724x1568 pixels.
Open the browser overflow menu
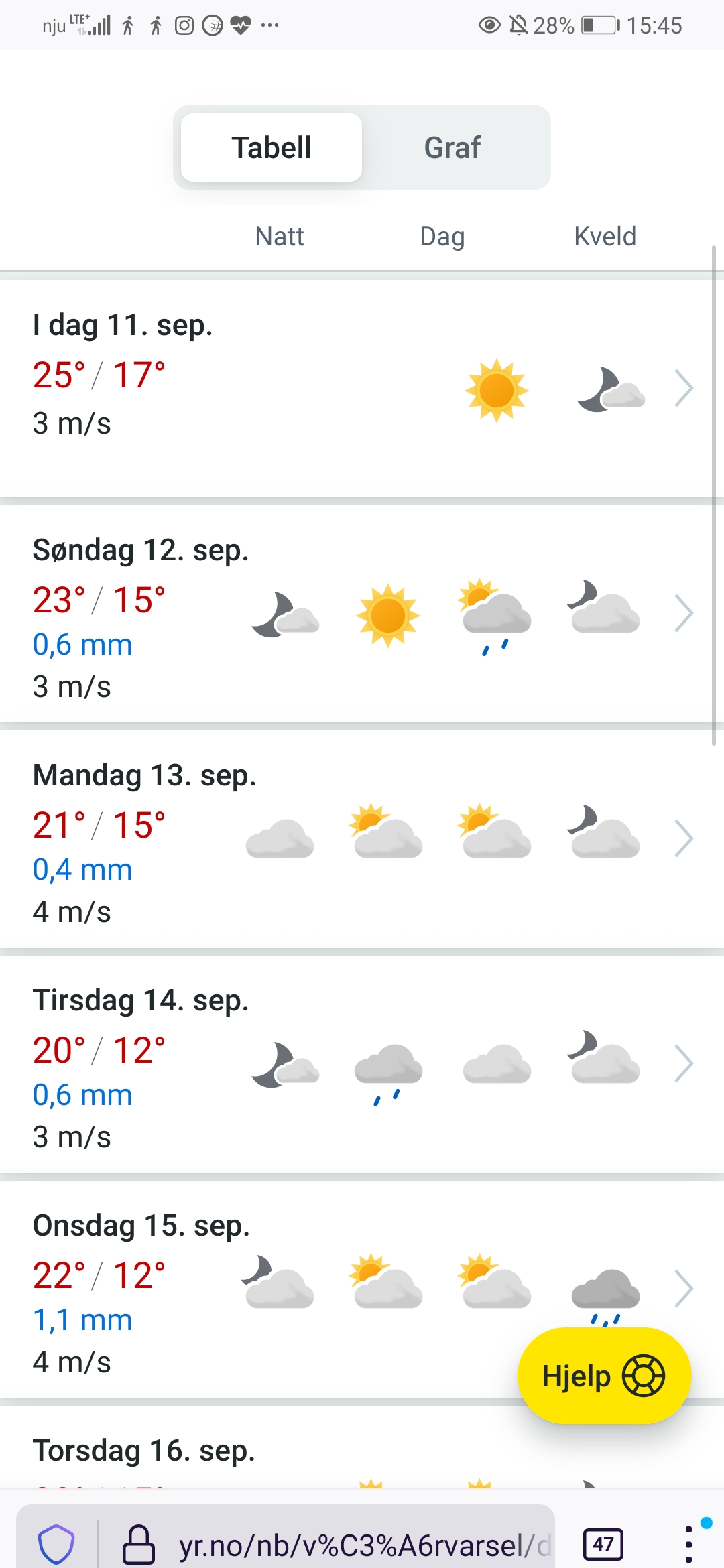[688, 1545]
